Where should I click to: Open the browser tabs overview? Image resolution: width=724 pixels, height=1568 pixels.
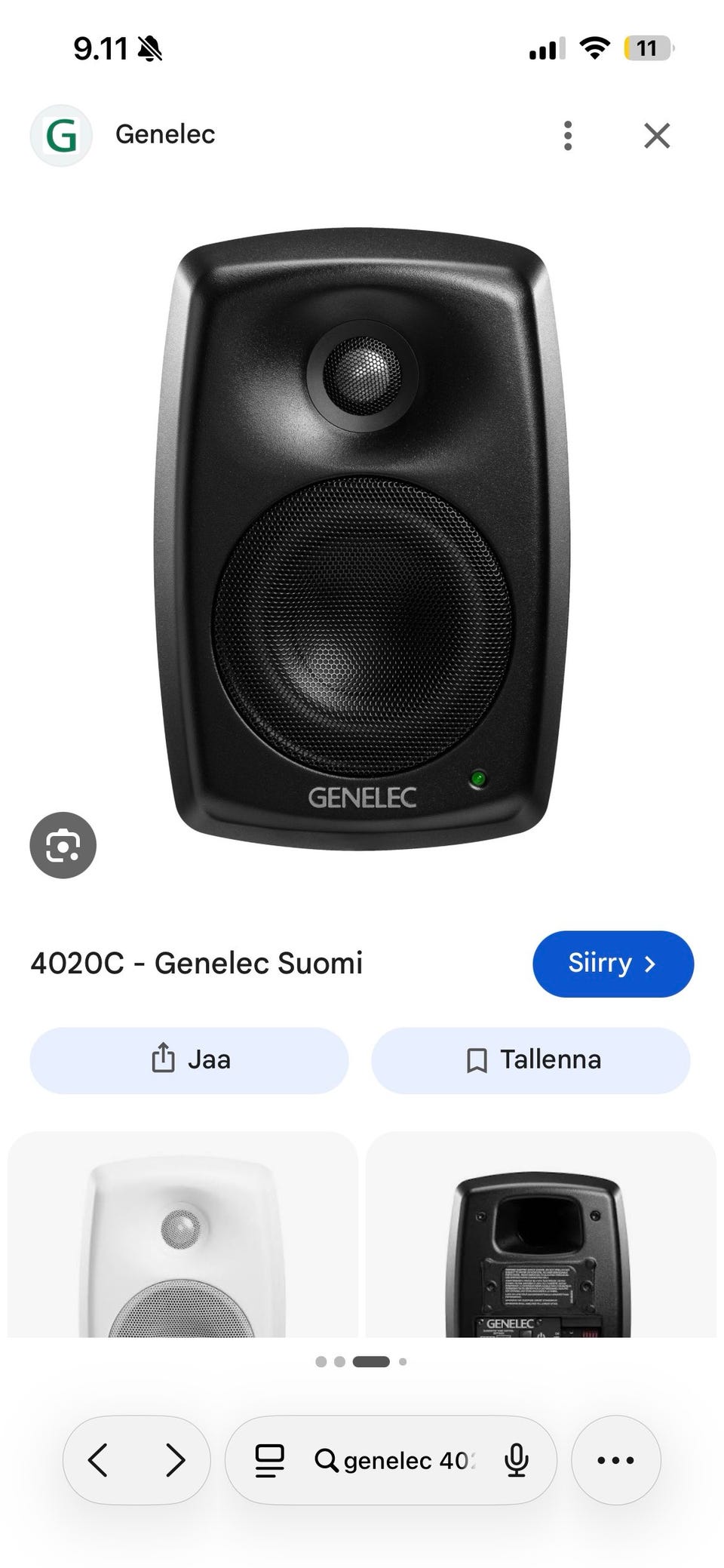(x=269, y=1460)
